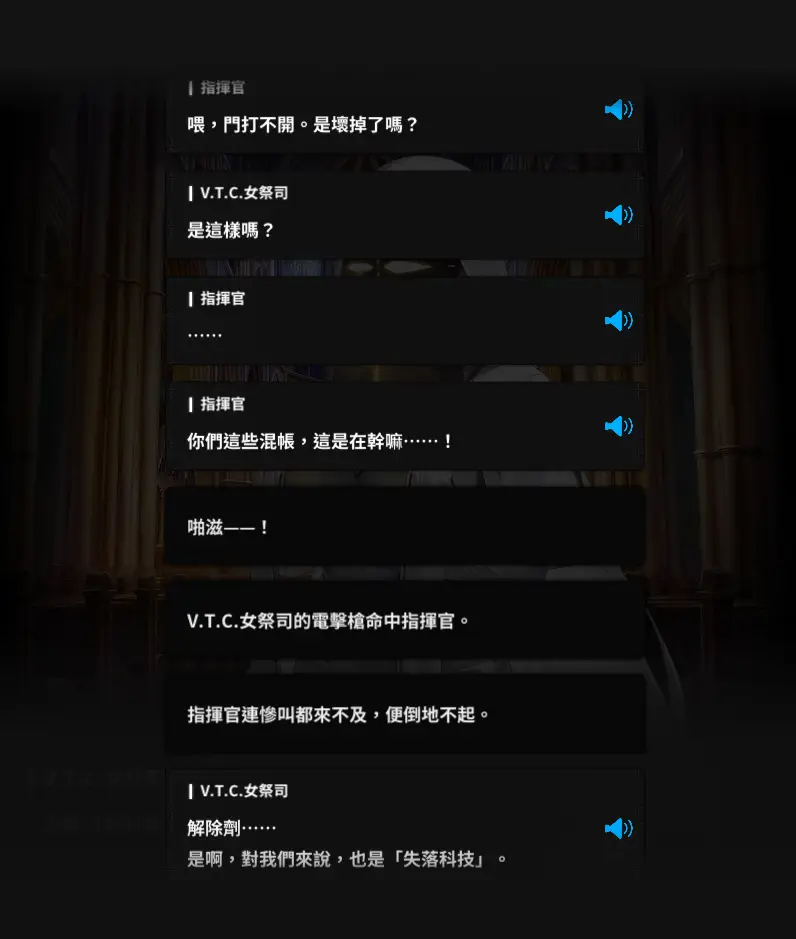Play voice for the commander's "……" line
796x939 pixels.
pyautogui.click(x=618, y=320)
